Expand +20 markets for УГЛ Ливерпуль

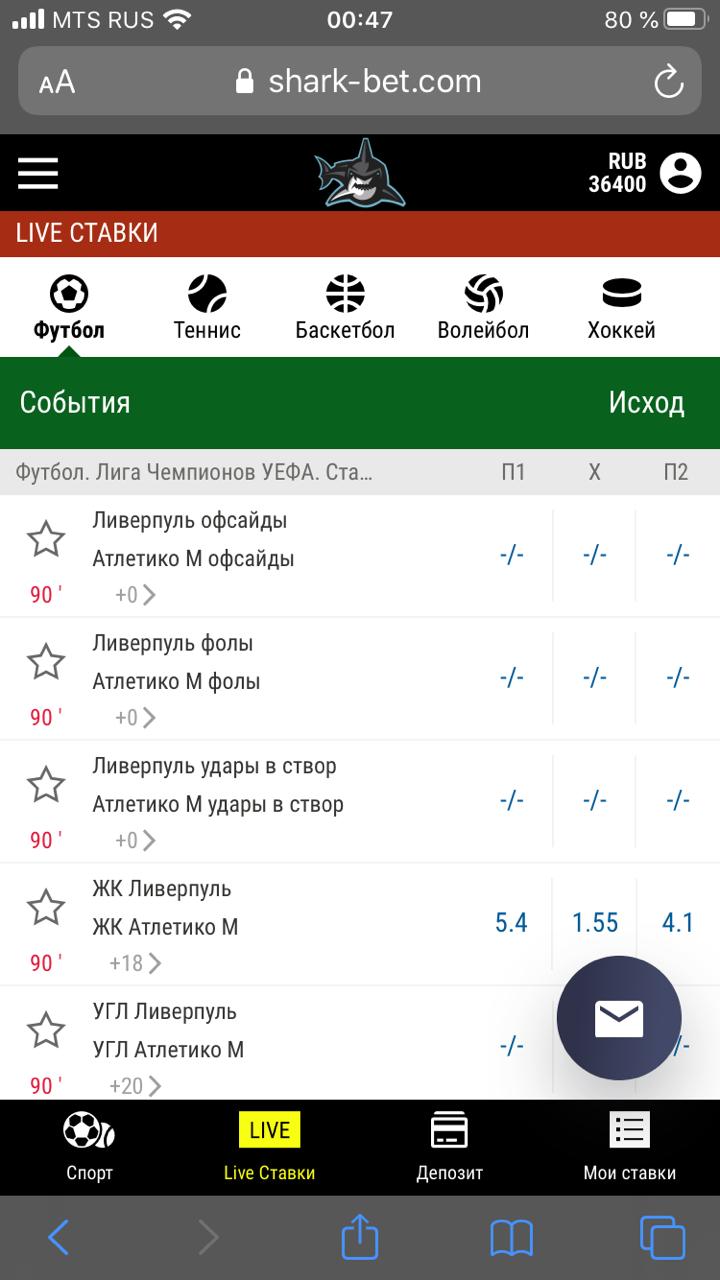(135, 1086)
